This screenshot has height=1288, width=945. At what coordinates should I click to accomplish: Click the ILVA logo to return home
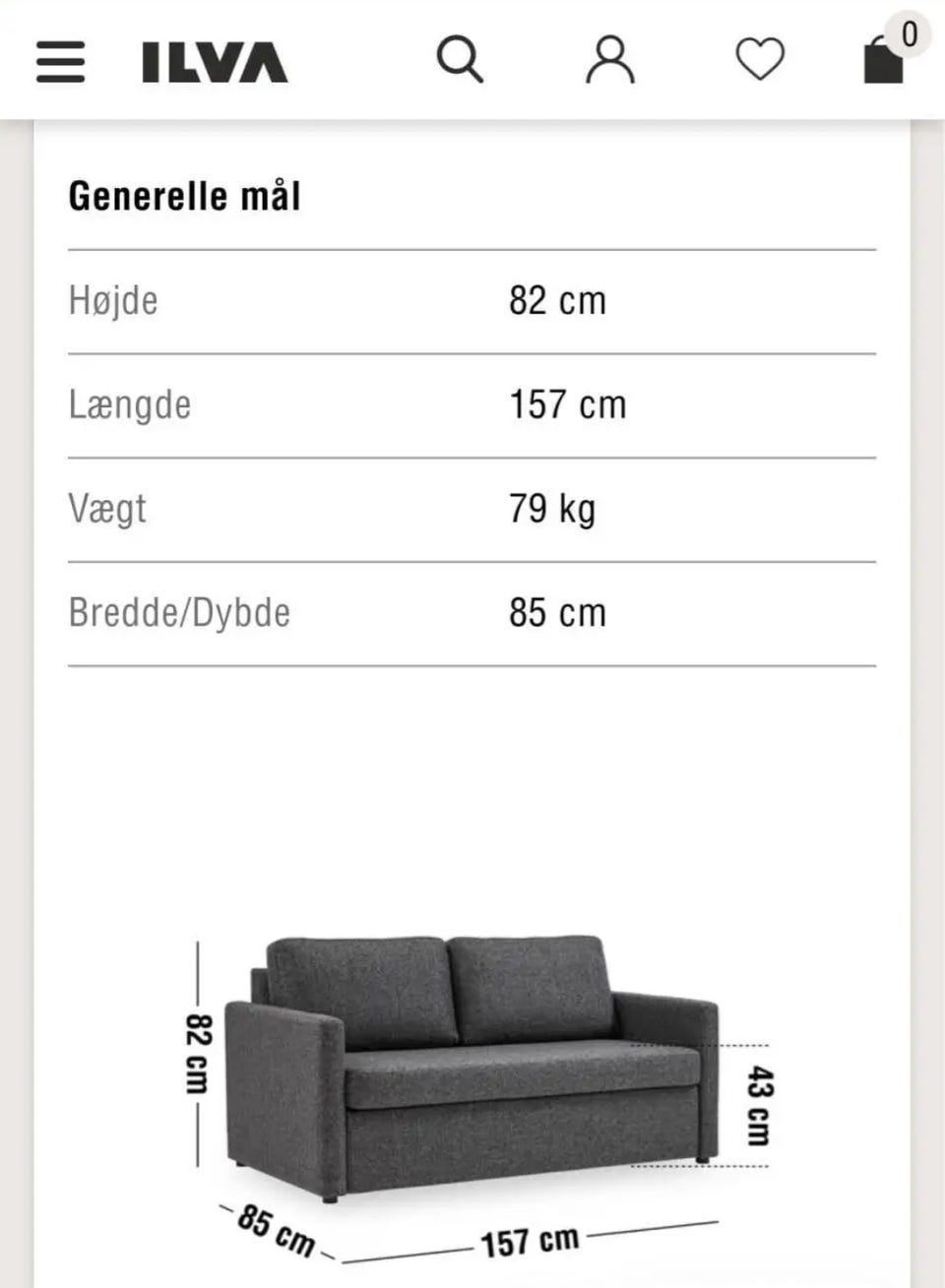tap(209, 61)
